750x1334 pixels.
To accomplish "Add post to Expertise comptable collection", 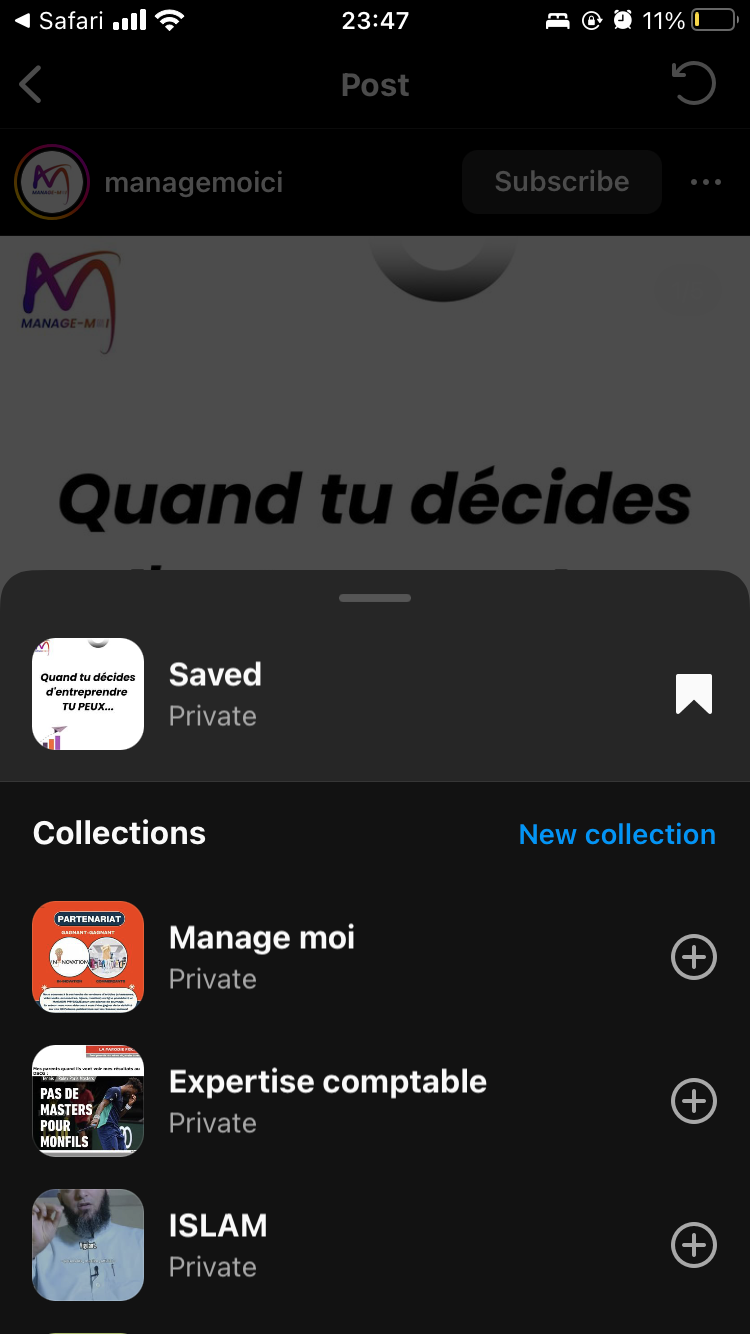I will [x=693, y=1101].
